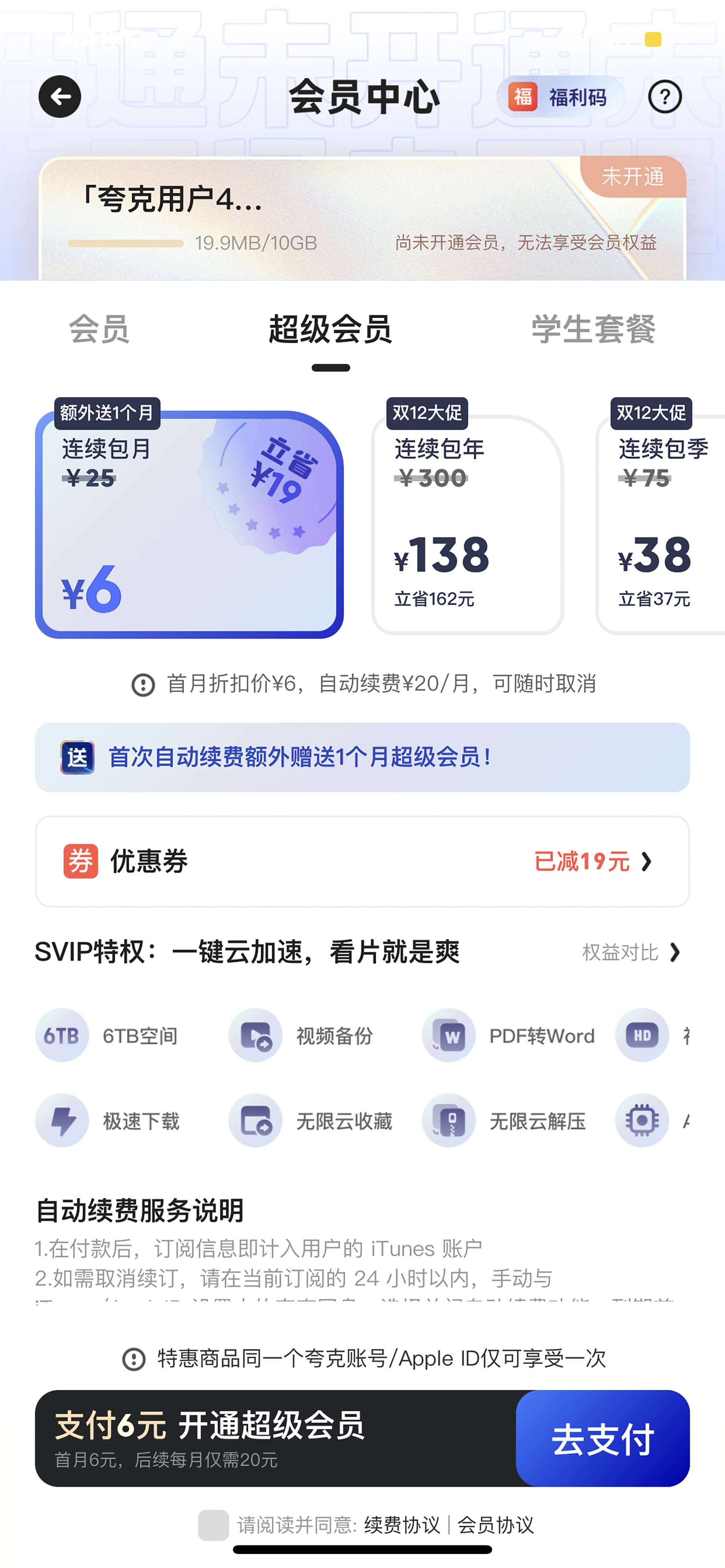725x1568 pixels.
Task: Open the 福利码 welfare code button
Action: (560, 97)
